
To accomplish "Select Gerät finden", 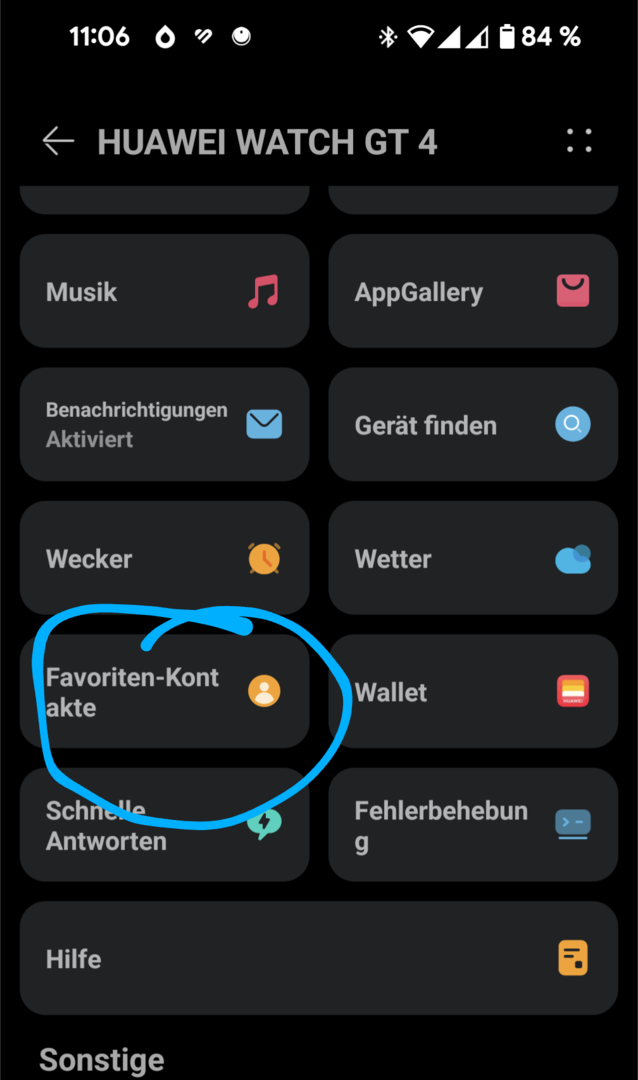I will 473,425.
